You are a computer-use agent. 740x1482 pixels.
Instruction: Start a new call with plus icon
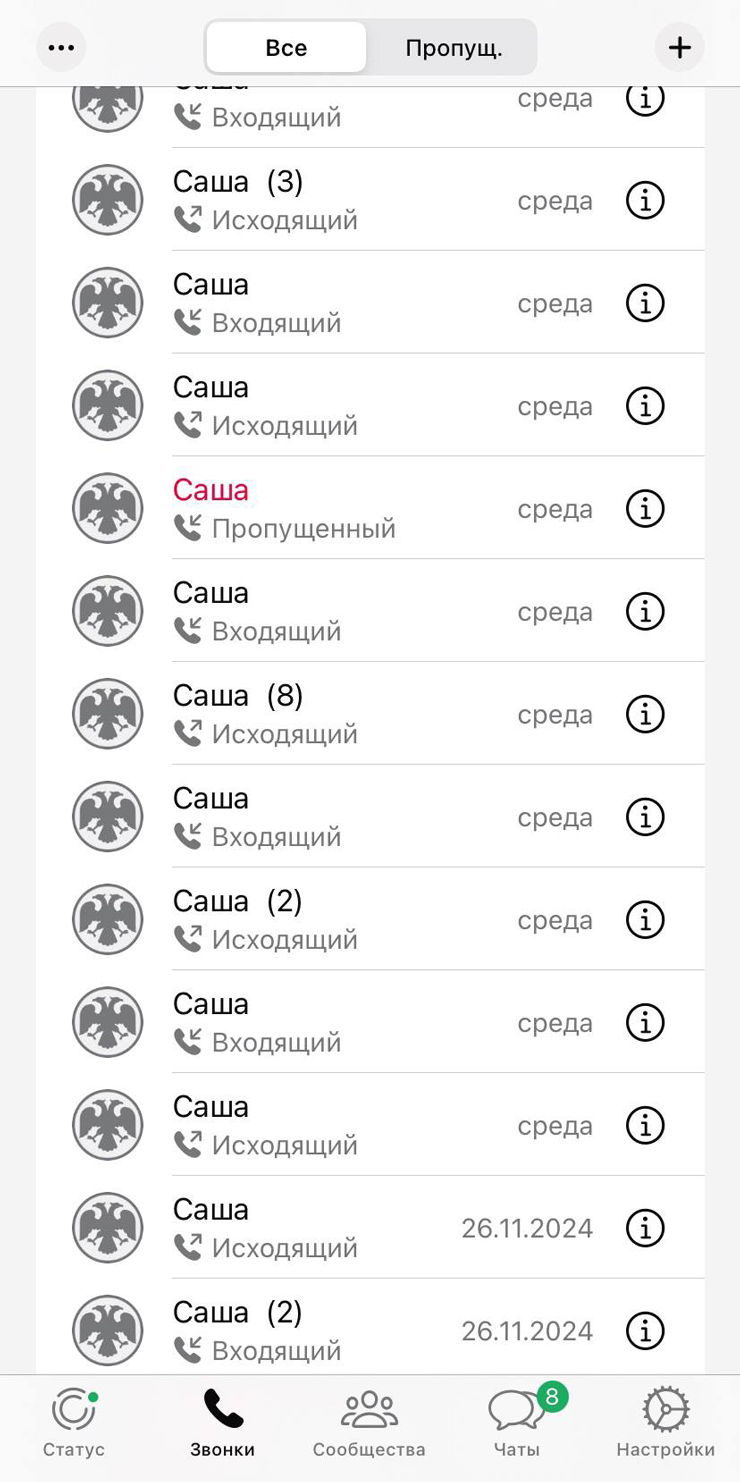click(x=679, y=47)
